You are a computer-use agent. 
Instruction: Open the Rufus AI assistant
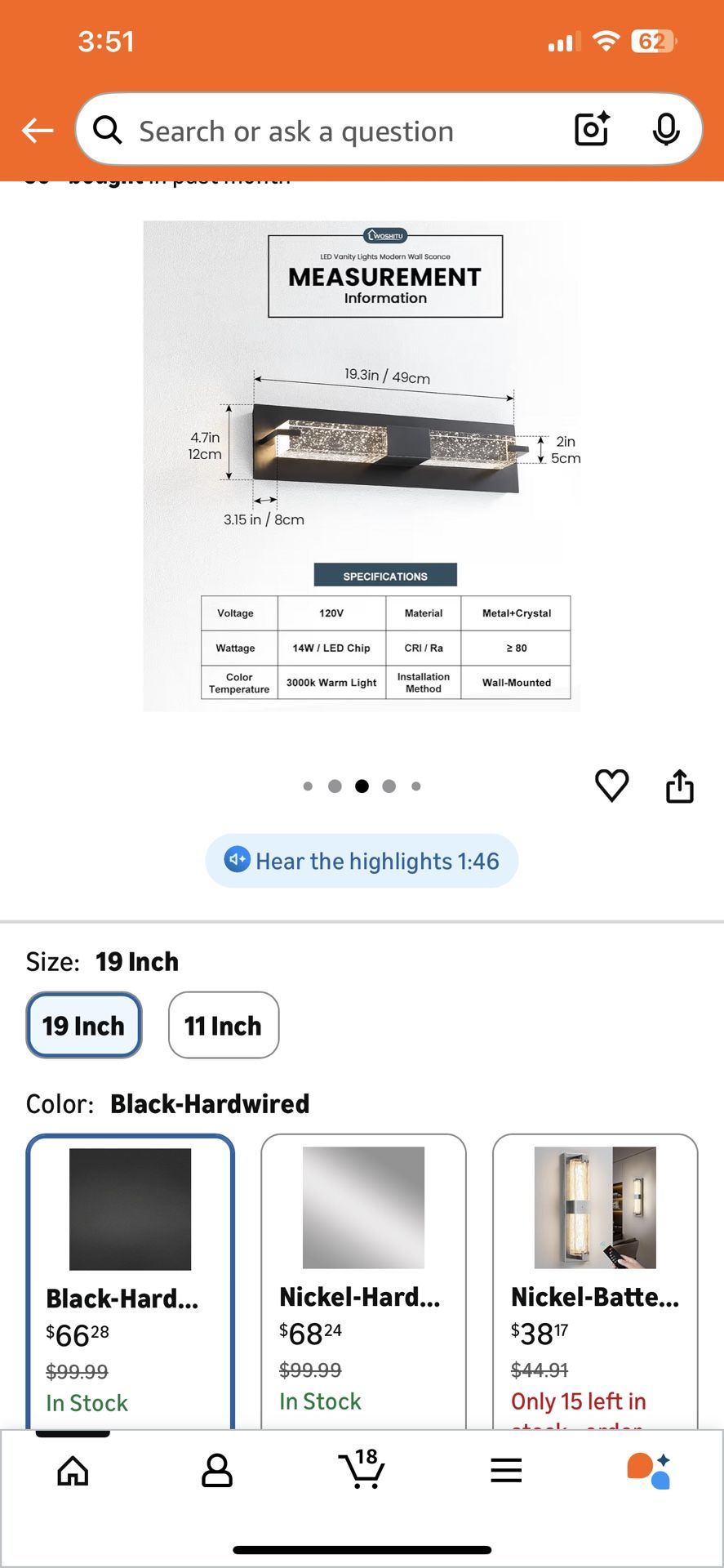click(649, 1470)
